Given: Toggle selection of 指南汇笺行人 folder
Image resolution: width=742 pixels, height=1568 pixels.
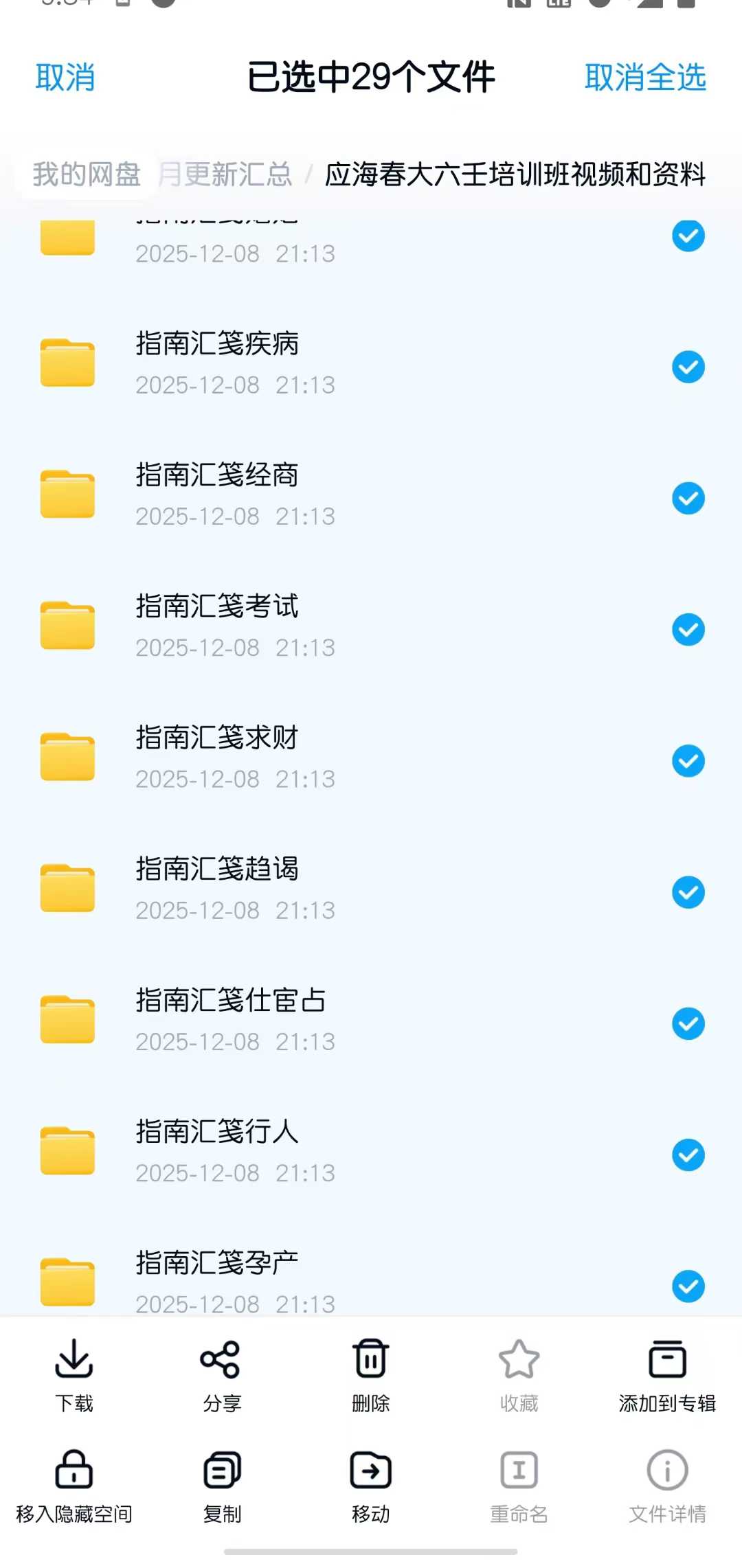Looking at the screenshot, I should [x=688, y=1155].
